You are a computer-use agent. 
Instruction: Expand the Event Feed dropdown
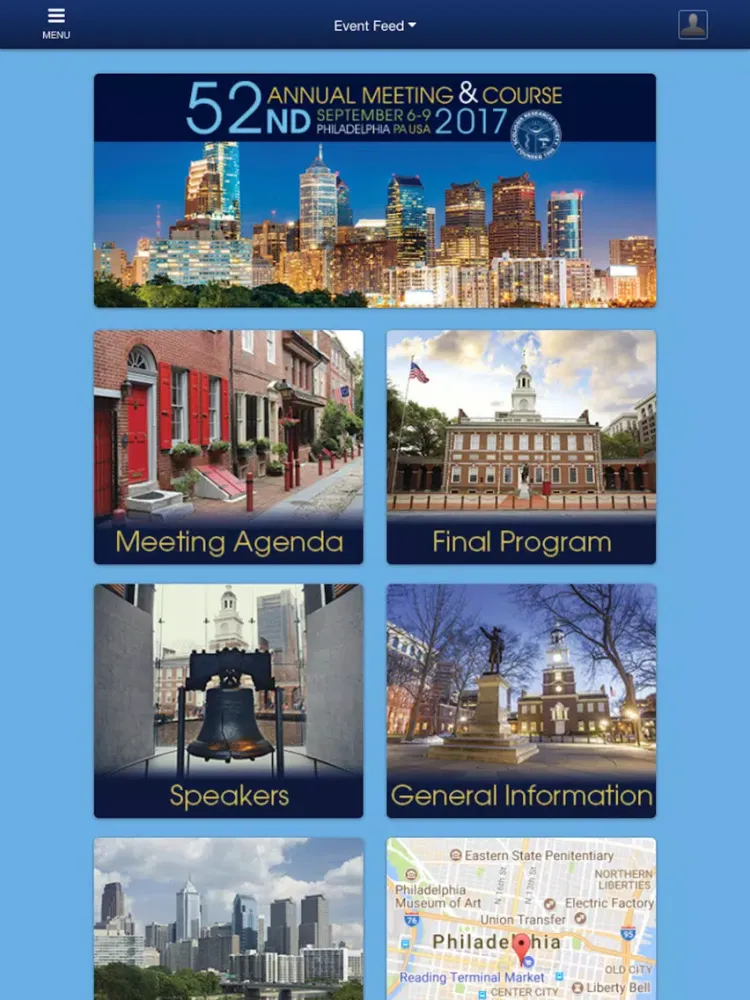pos(375,26)
